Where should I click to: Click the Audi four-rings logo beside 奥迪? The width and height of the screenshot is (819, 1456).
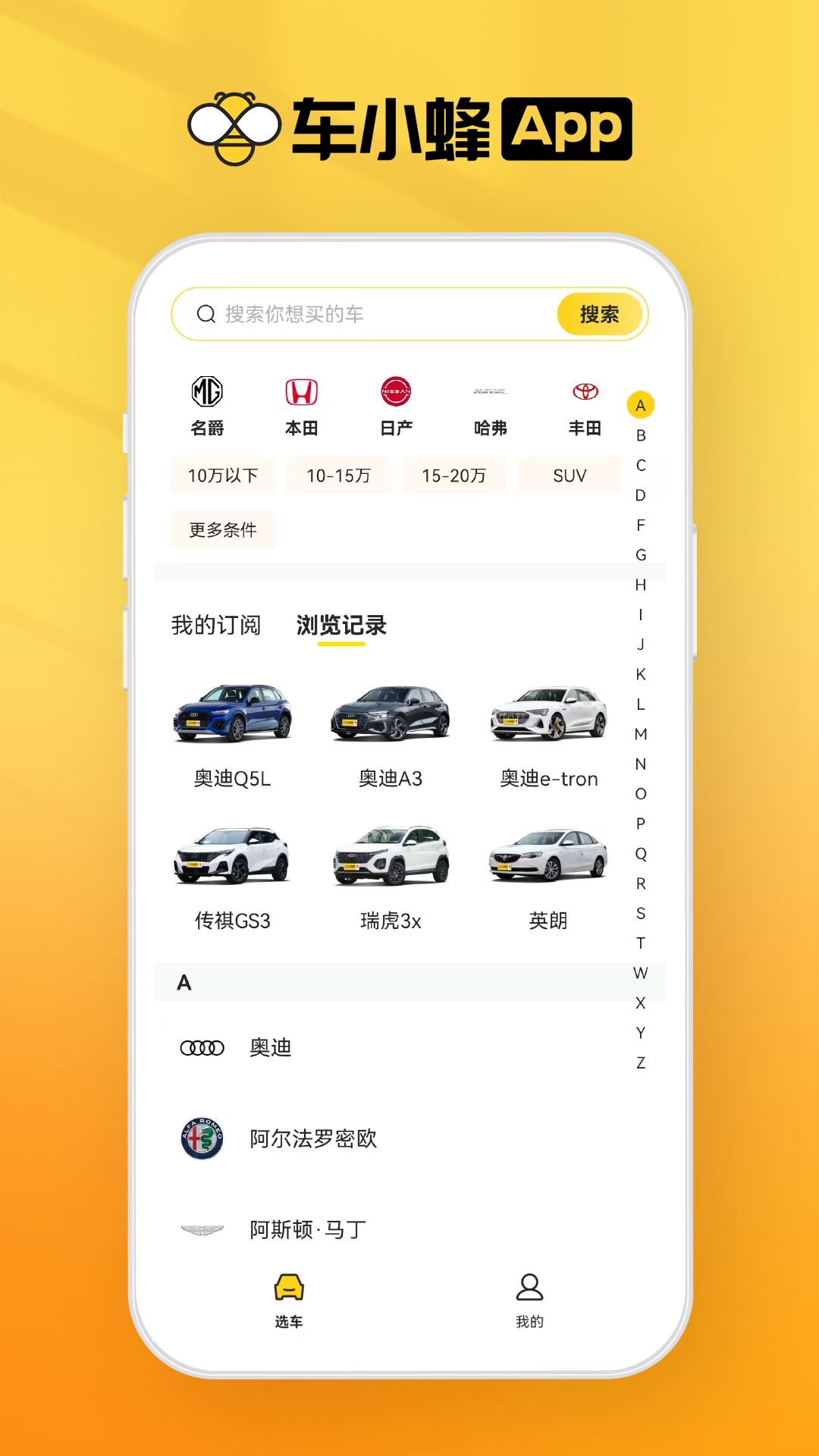202,1047
